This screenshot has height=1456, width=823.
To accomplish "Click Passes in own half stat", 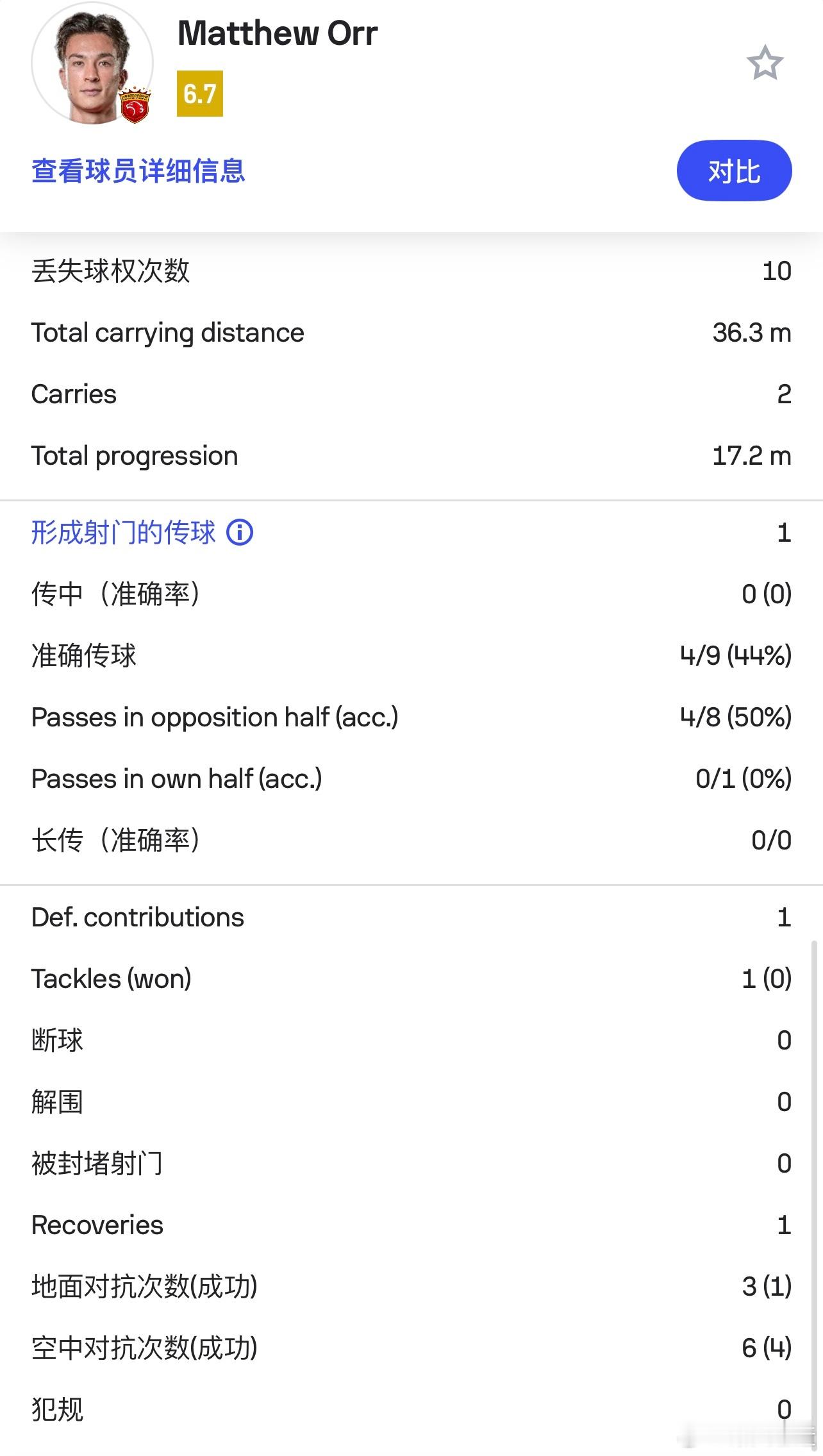I will pos(410,778).
